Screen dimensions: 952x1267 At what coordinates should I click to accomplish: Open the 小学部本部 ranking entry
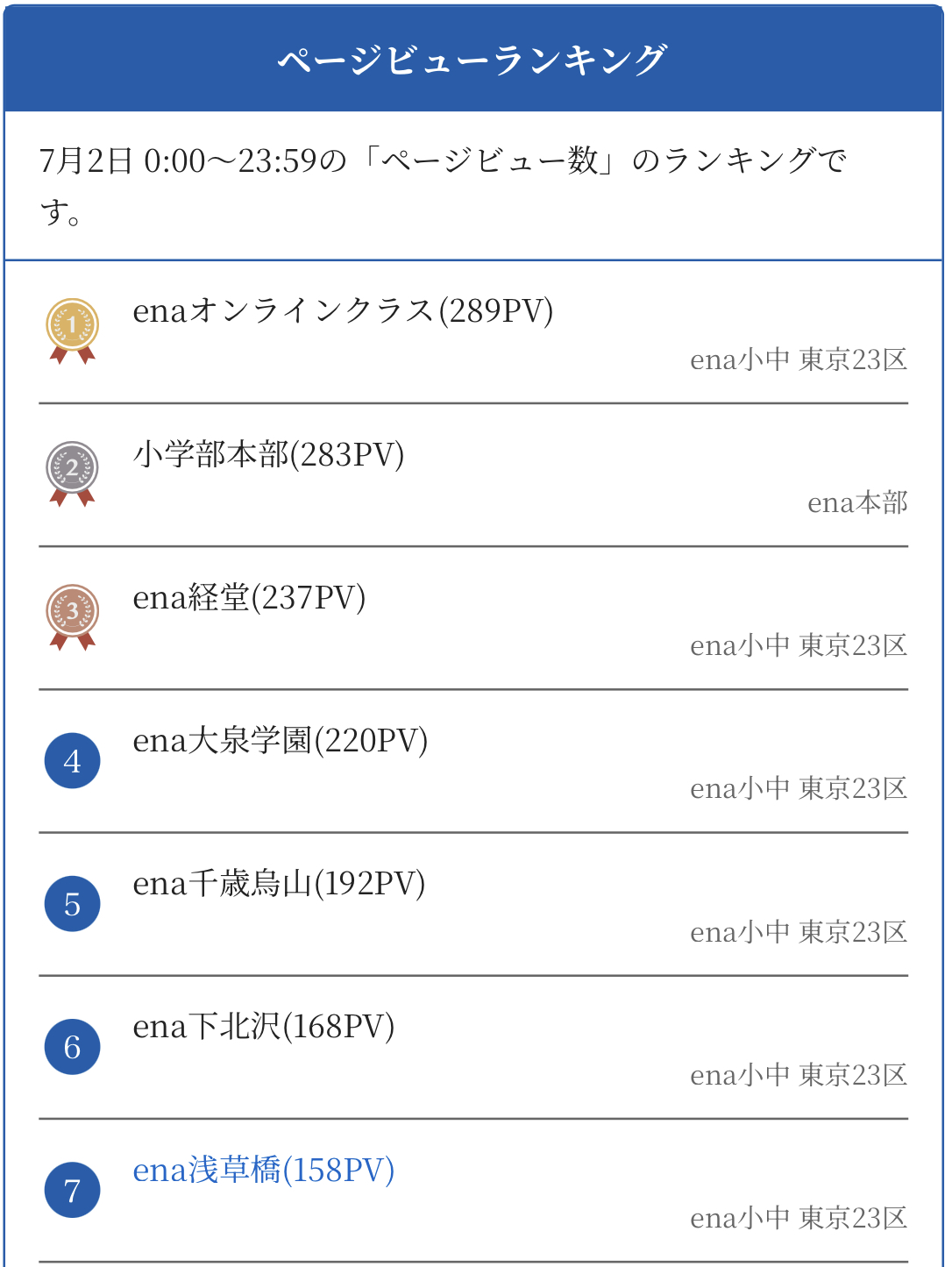point(268,455)
